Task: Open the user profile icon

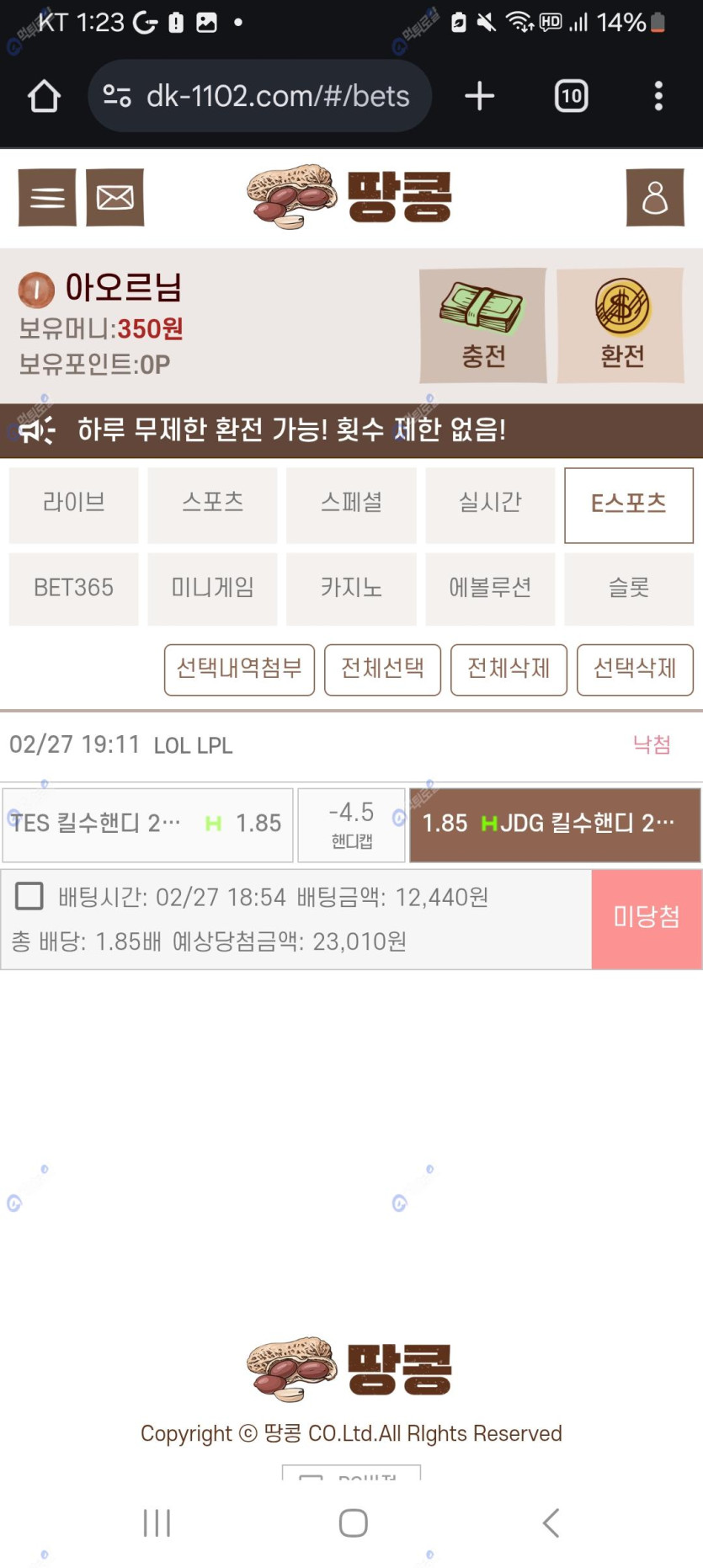Action: click(654, 198)
